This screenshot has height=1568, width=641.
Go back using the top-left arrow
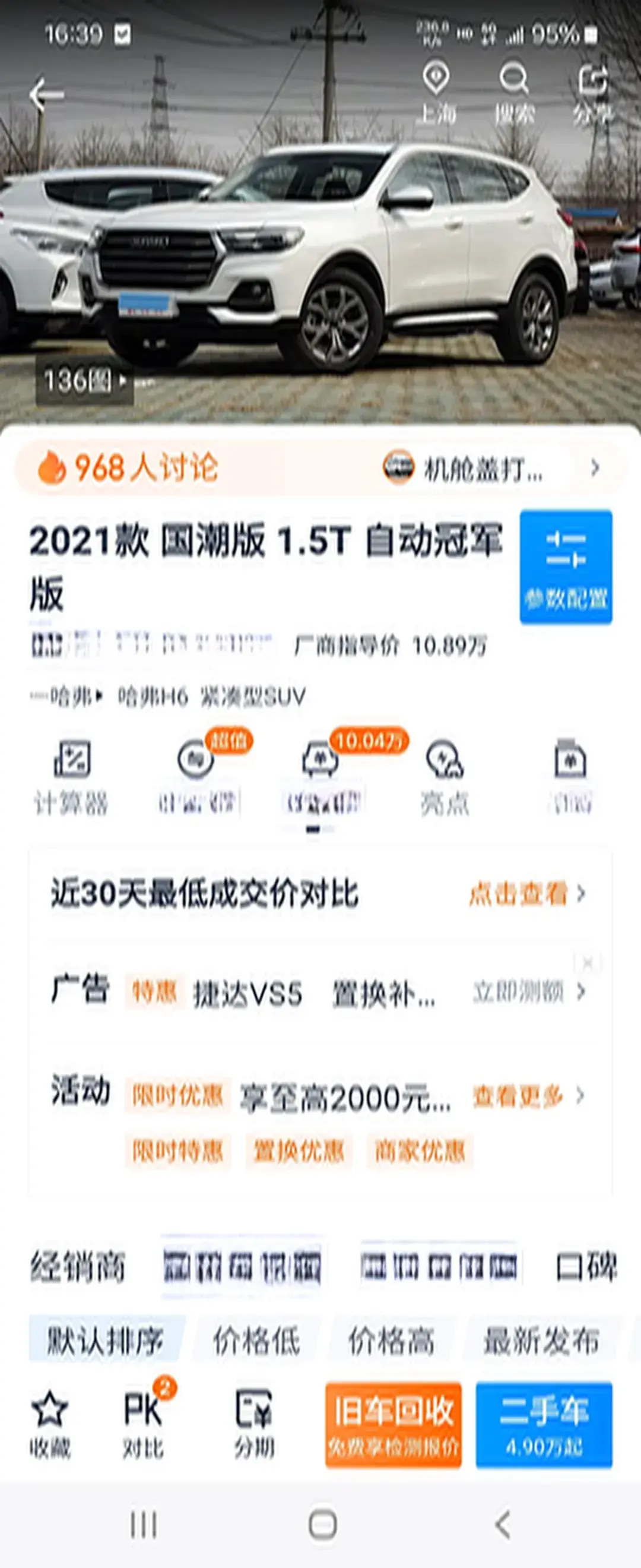[x=46, y=94]
